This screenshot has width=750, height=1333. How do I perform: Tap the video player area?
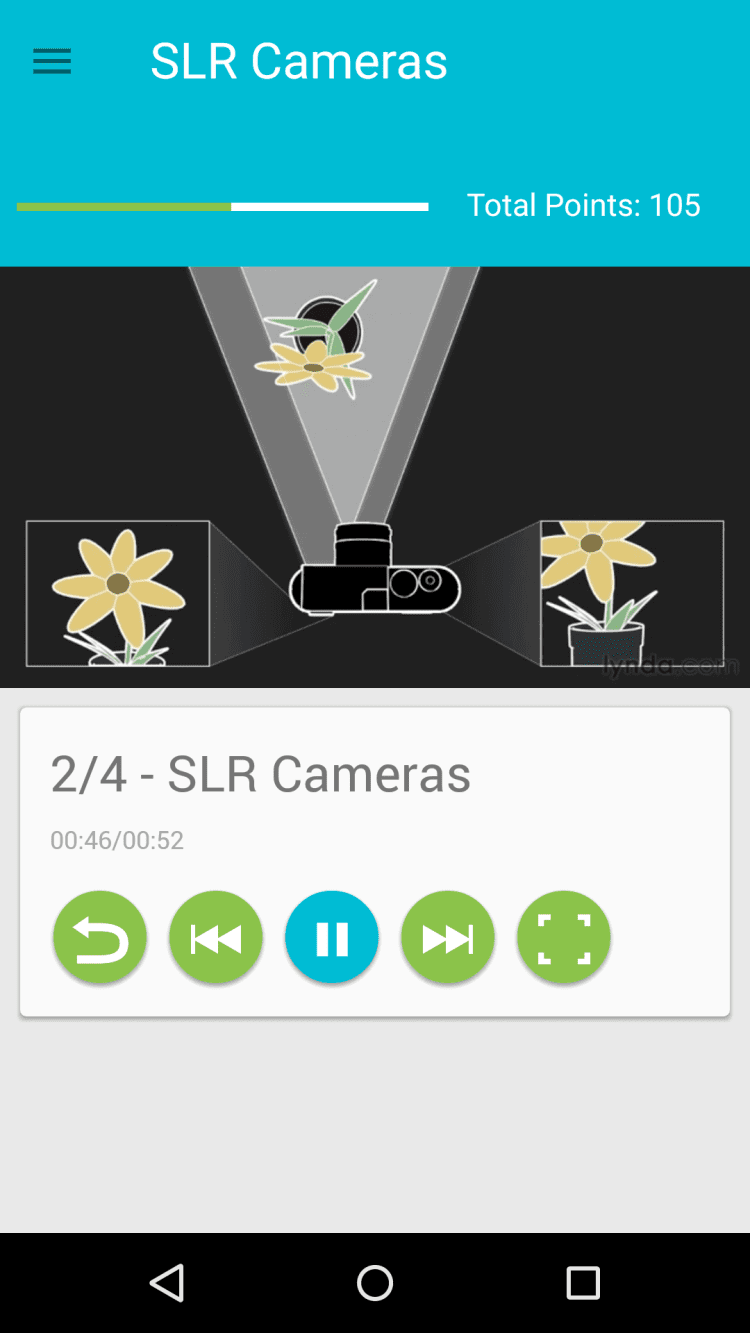click(x=375, y=477)
